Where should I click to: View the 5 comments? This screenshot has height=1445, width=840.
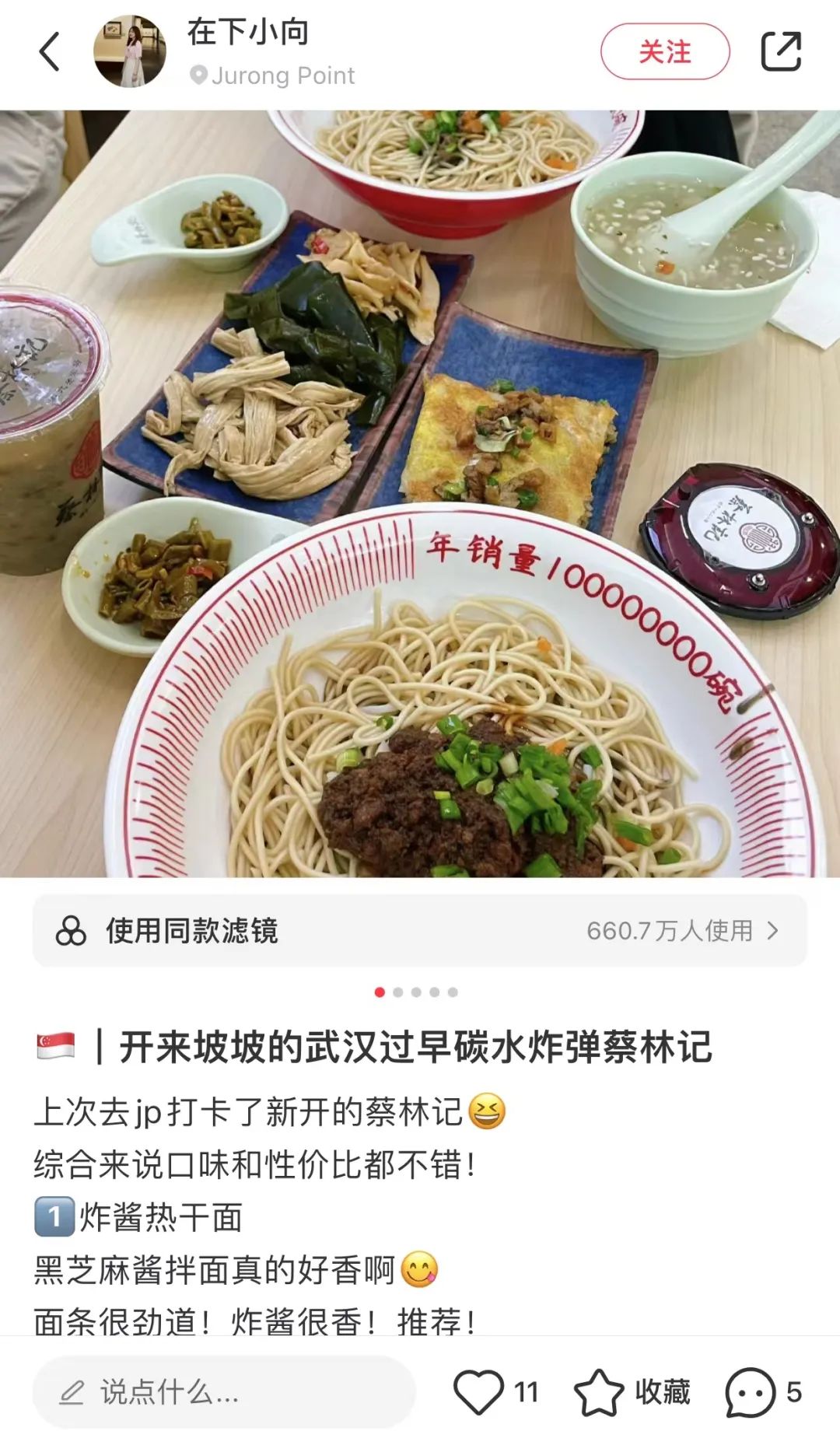pos(751,1392)
